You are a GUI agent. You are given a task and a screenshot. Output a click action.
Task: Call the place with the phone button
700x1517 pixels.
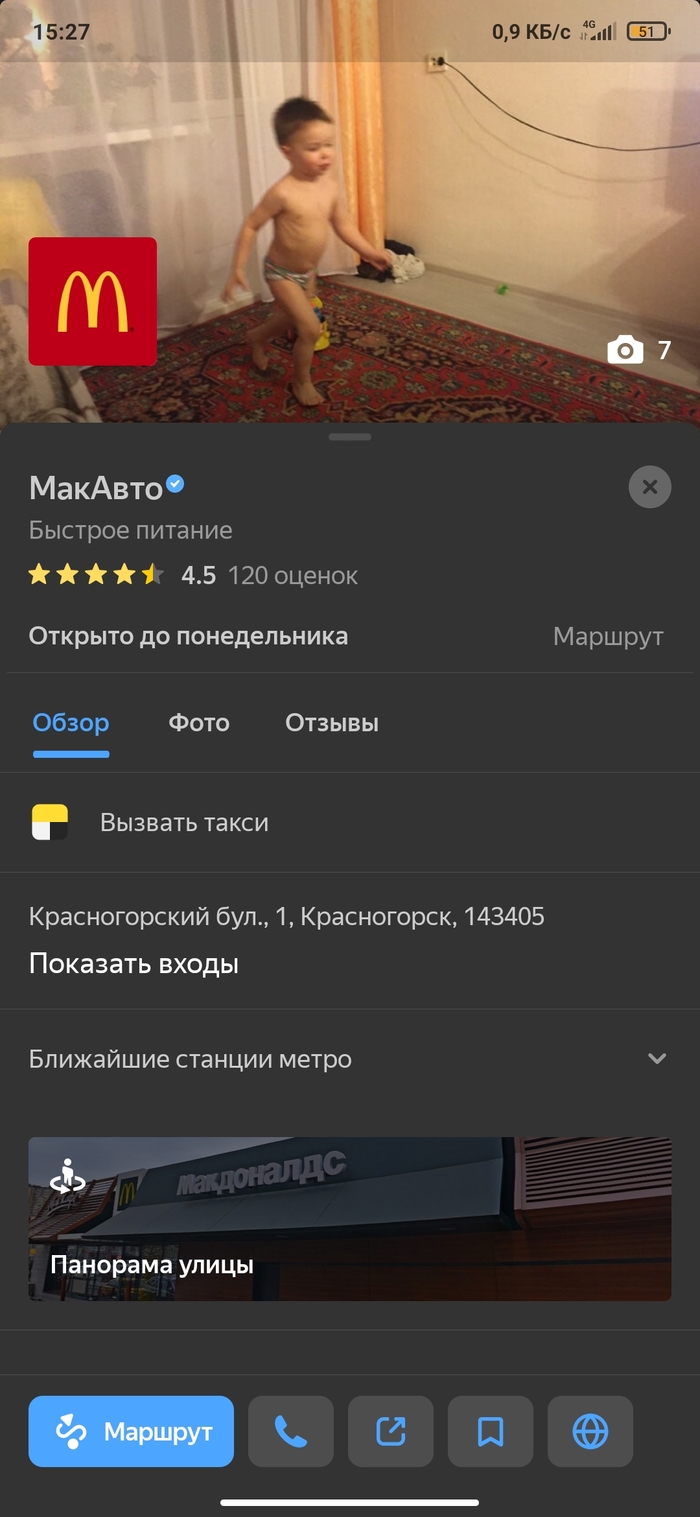coord(290,1431)
